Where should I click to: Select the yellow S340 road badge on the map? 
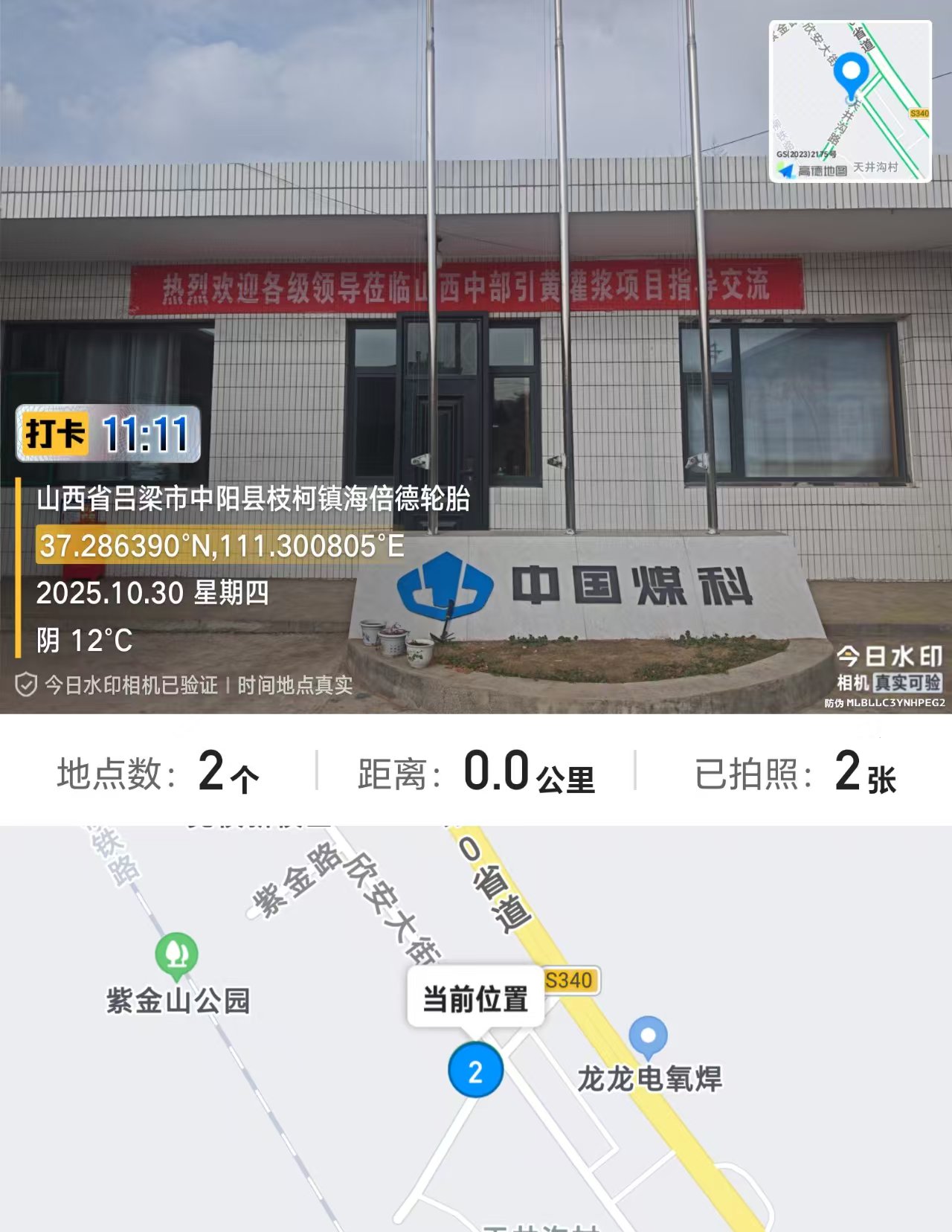(x=570, y=981)
